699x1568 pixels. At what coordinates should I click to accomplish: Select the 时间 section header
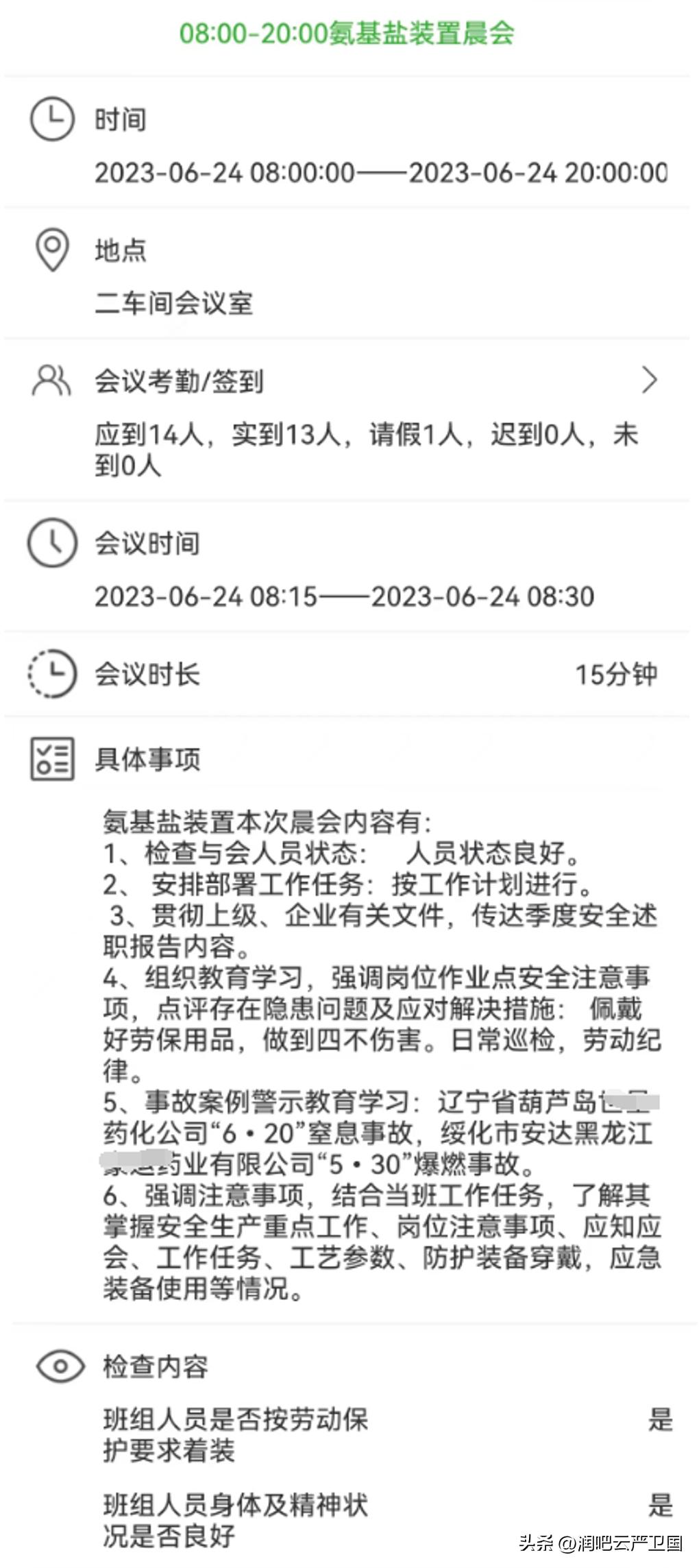coord(120,117)
